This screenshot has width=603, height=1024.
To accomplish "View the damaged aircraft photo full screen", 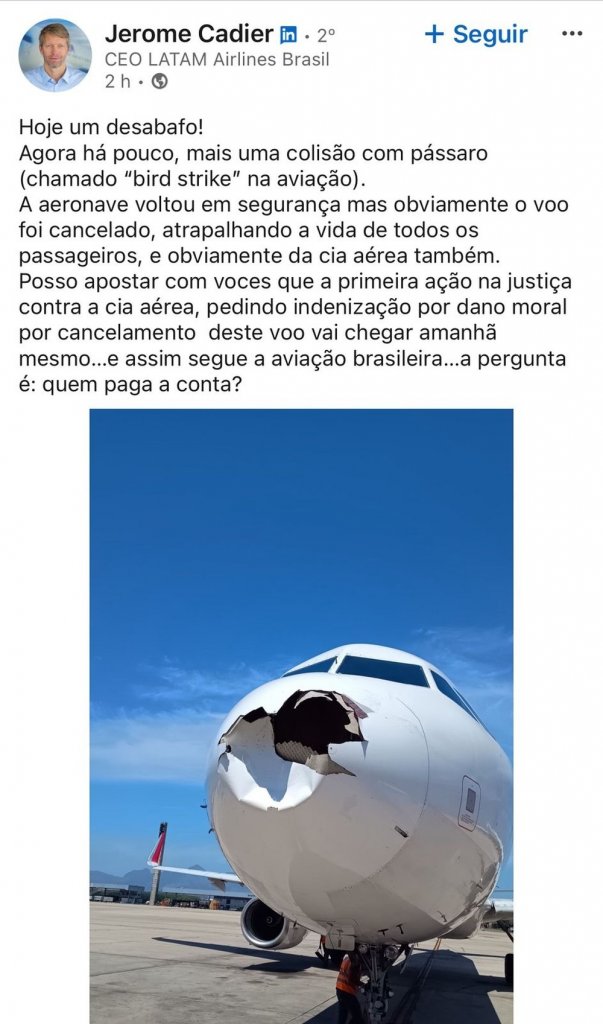I will pos(301,715).
